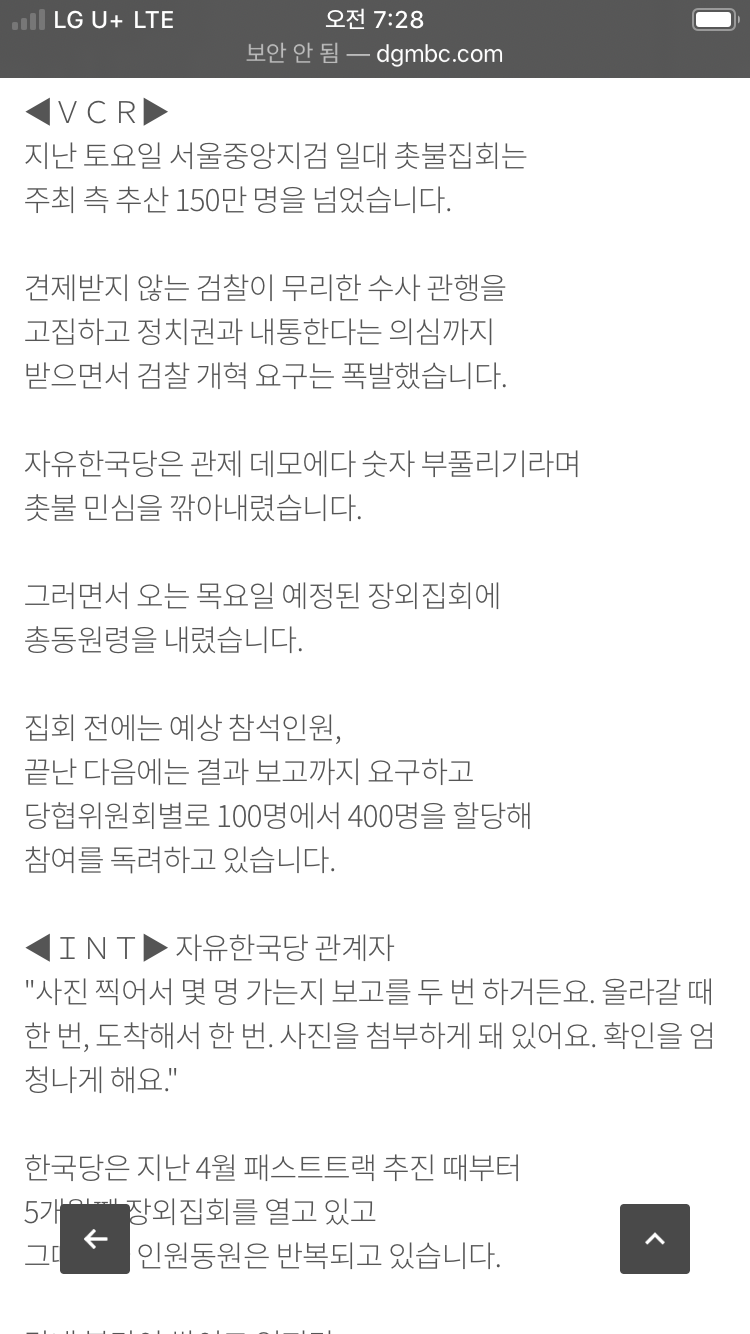750x1334 pixels.
Task: Jump to top with the up-arrow button
Action: (x=655, y=1239)
